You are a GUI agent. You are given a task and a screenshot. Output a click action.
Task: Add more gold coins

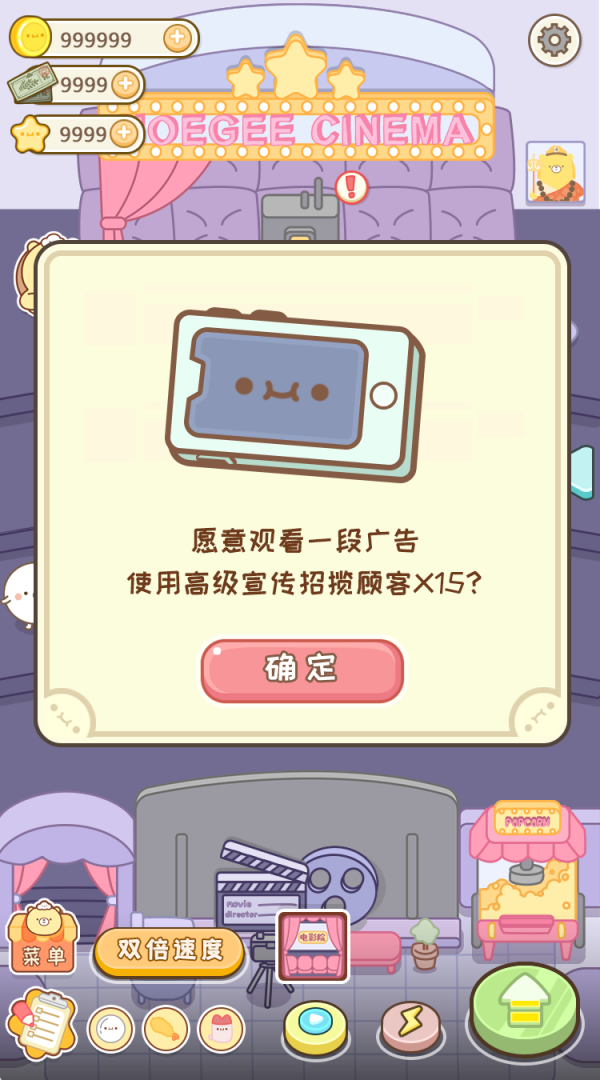point(177,38)
